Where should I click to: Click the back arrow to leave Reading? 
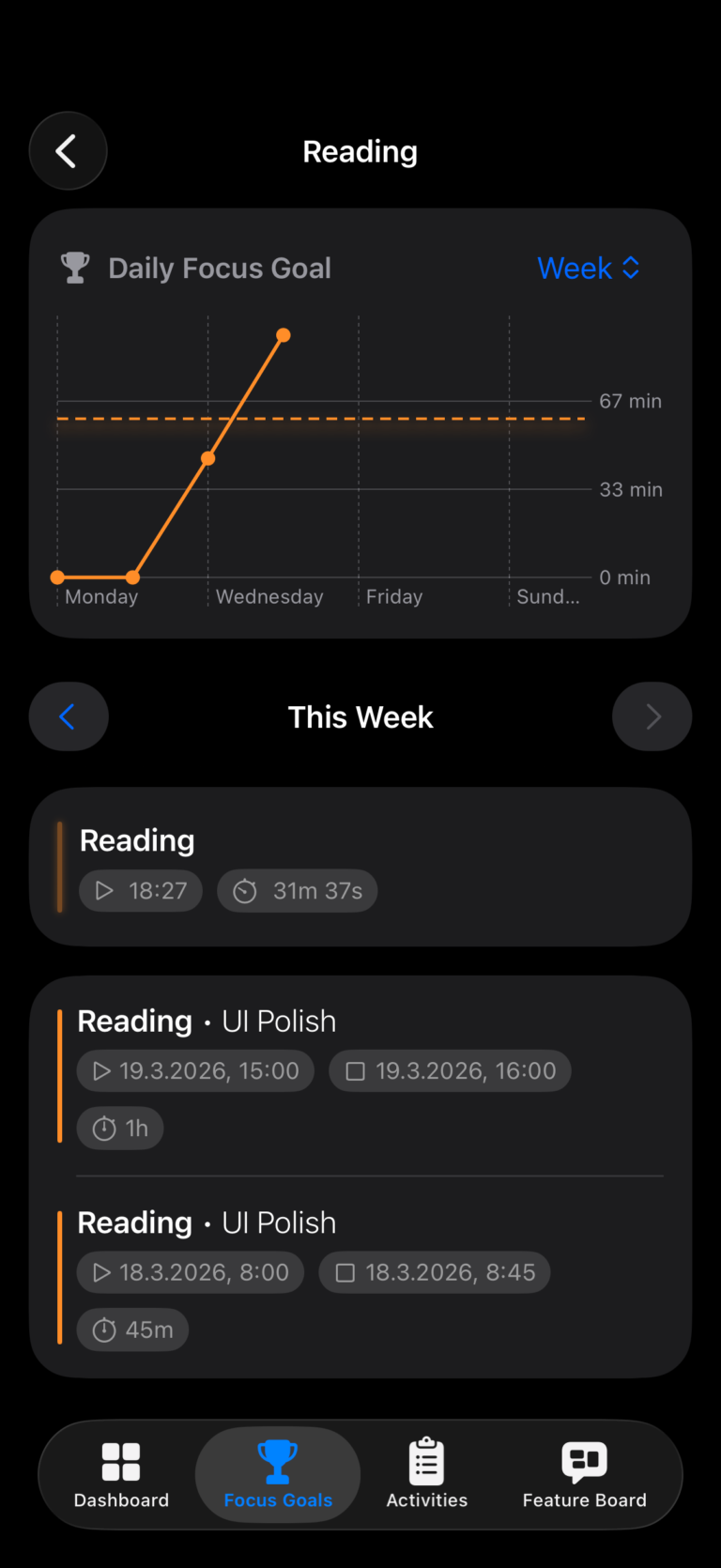68,150
